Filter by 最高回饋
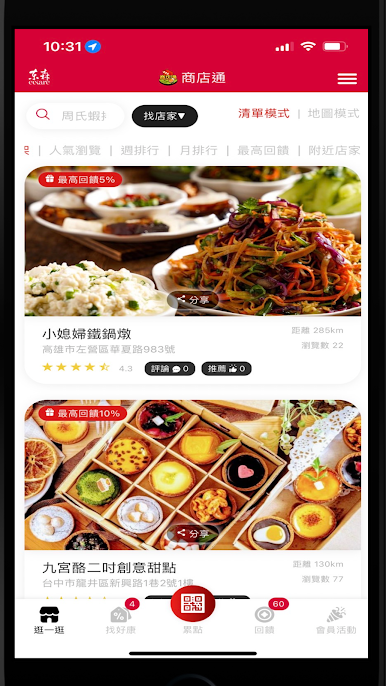The height and width of the screenshot is (686, 386). pyautogui.click(x=263, y=150)
